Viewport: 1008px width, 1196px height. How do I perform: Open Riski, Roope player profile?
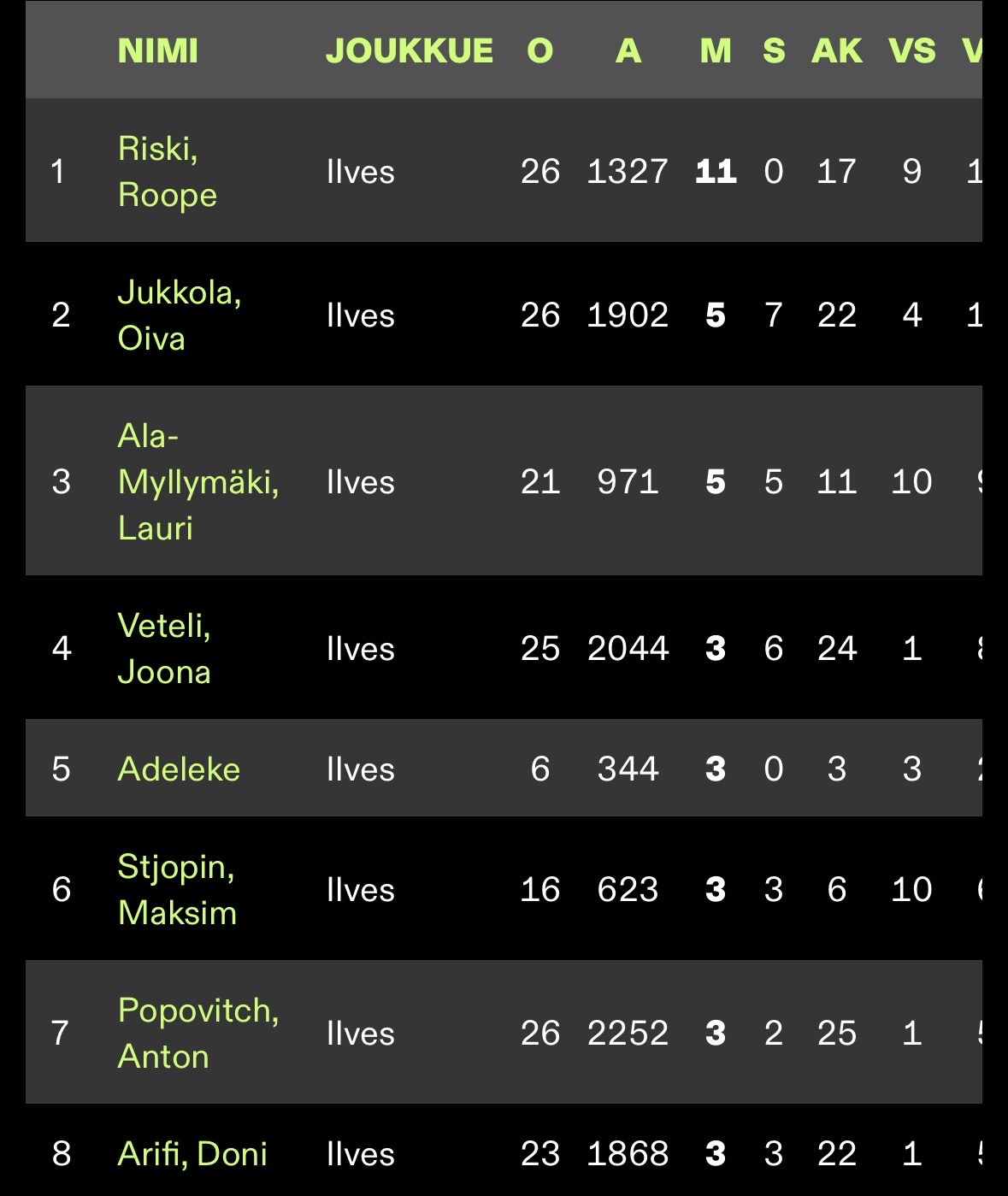(167, 172)
